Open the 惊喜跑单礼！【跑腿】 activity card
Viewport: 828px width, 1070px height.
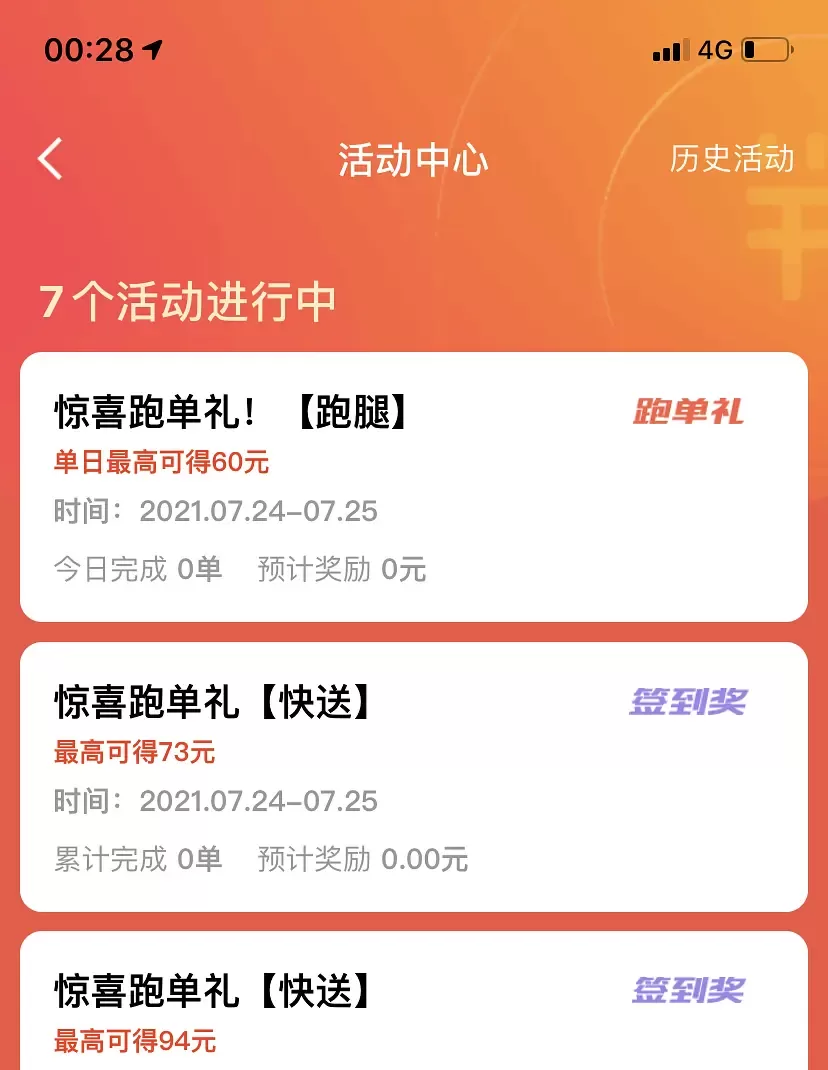point(413,487)
